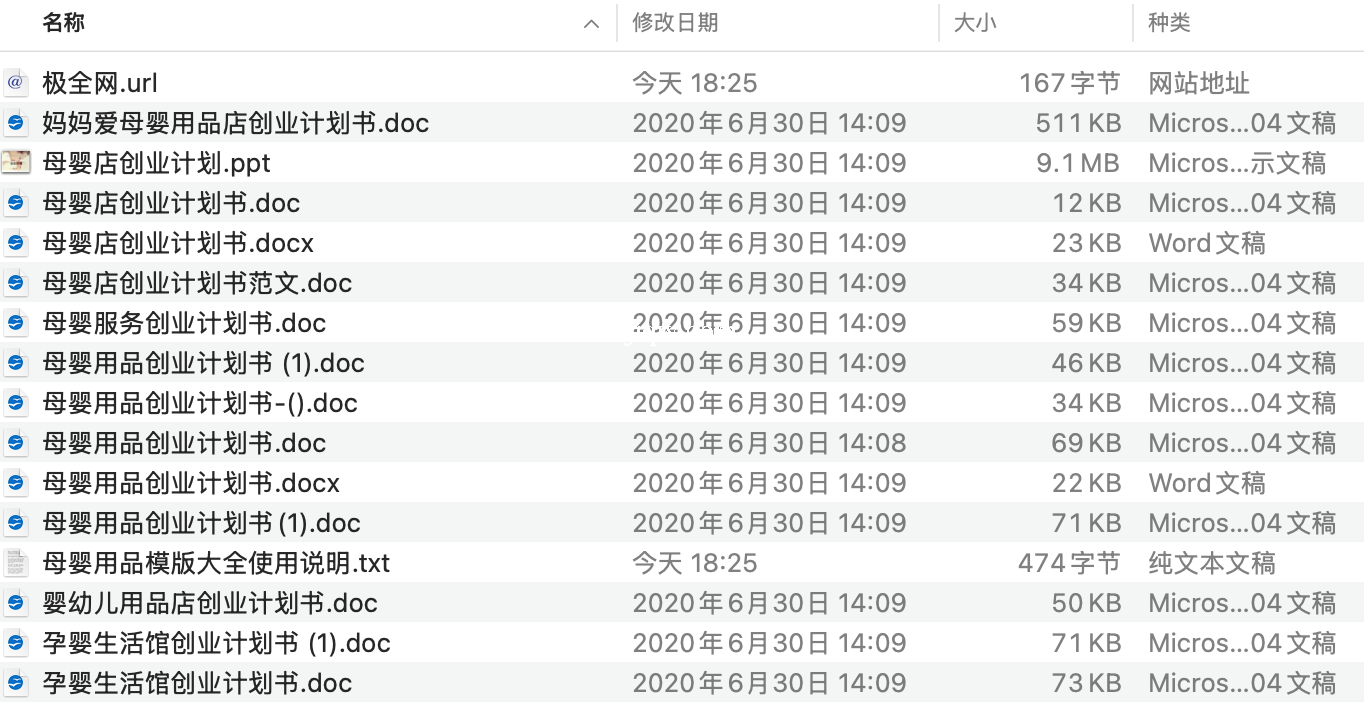
Task: Select 母婴用品创业计划书.docx
Action: pyautogui.click(x=191, y=483)
